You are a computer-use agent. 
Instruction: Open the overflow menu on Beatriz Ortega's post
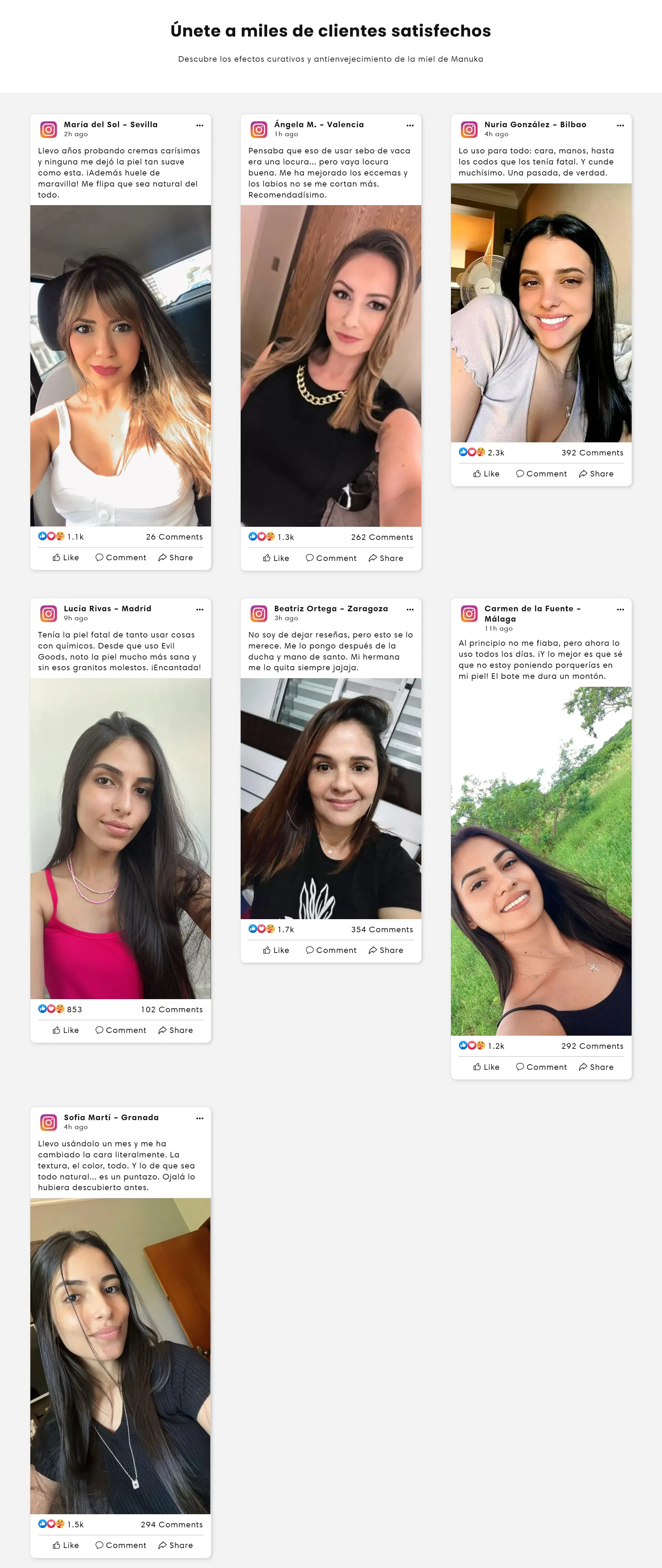click(410, 609)
